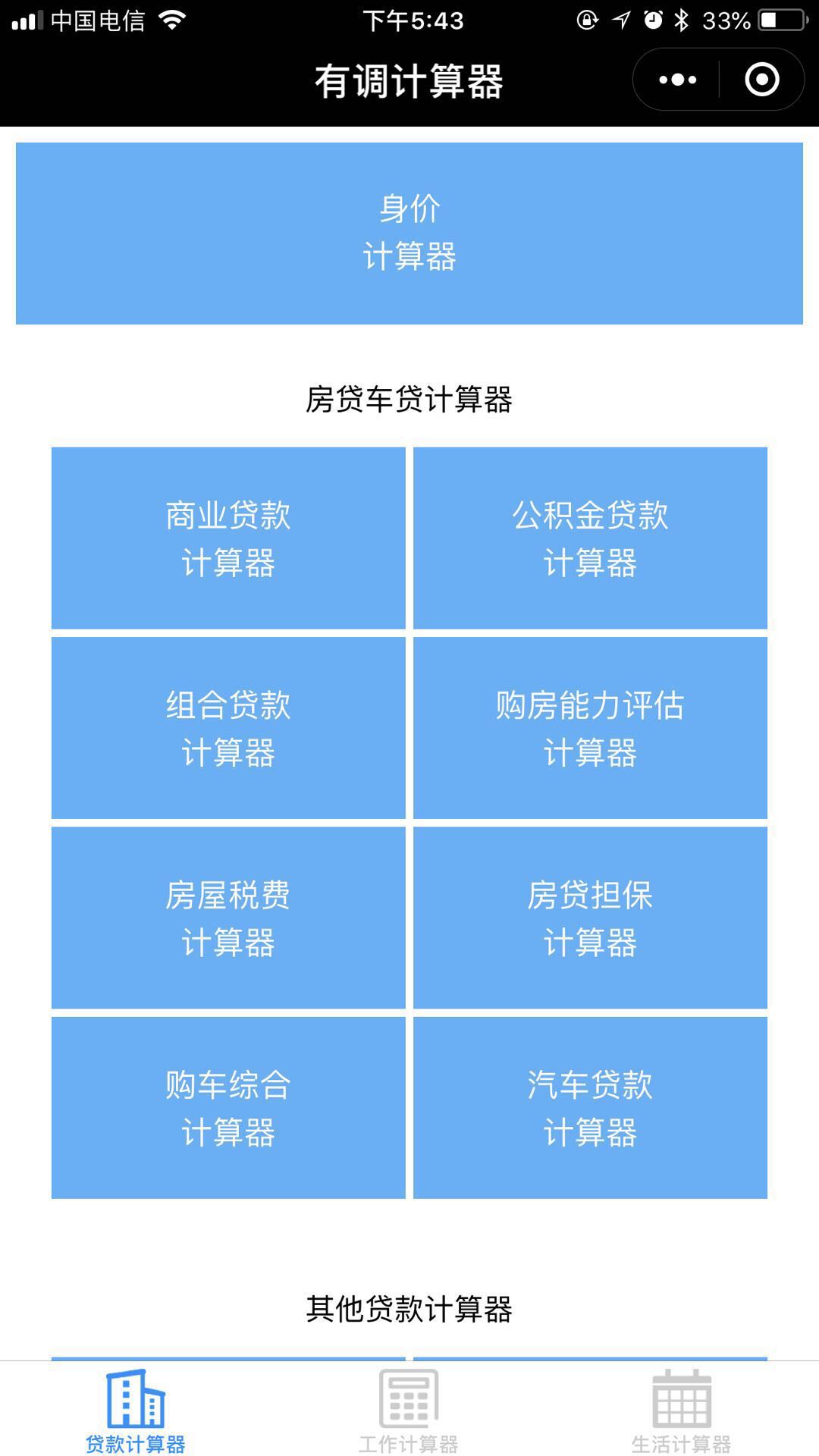This screenshot has width=819, height=1456.
Task: Select 房贷担保计算器
Action: 590,918
